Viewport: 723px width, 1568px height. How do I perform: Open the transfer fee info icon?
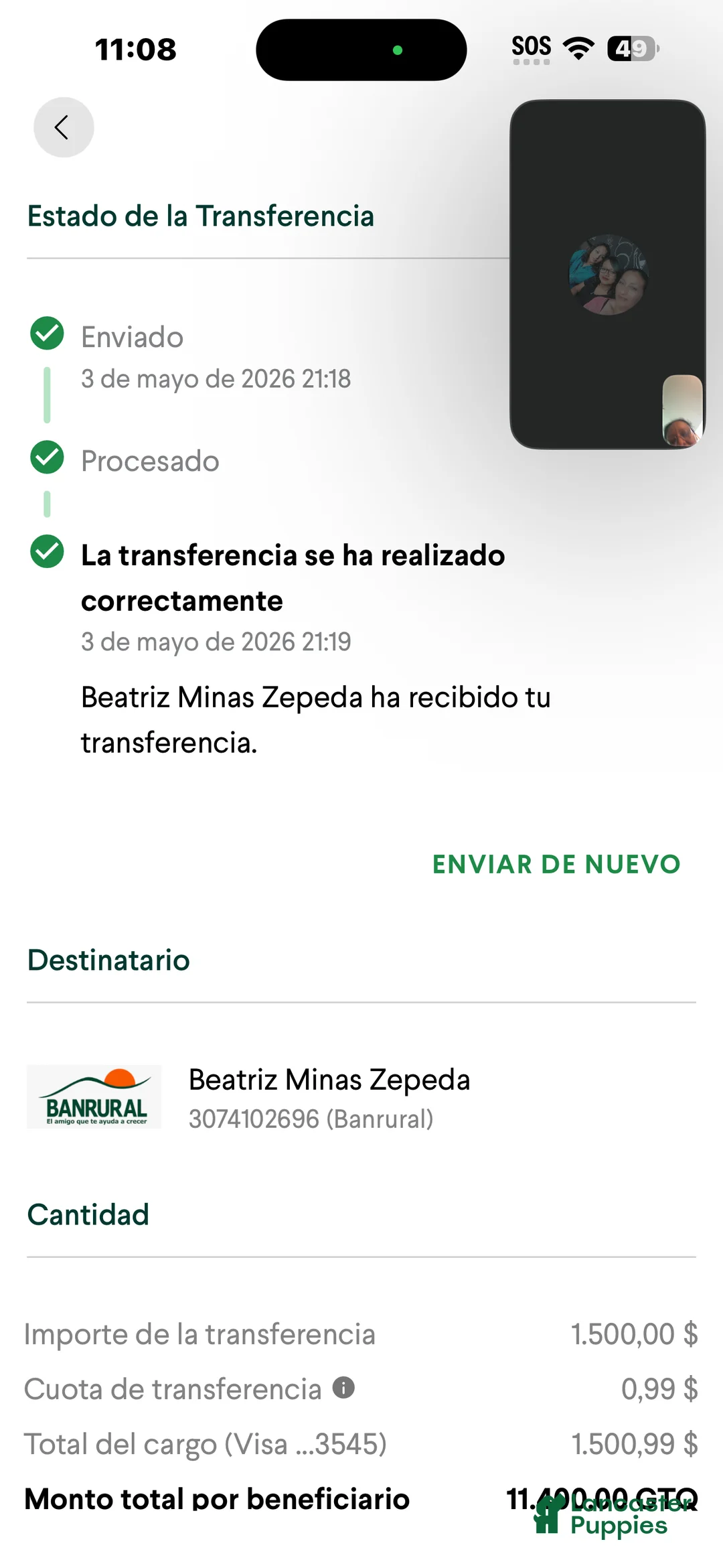click(343, 1387)
